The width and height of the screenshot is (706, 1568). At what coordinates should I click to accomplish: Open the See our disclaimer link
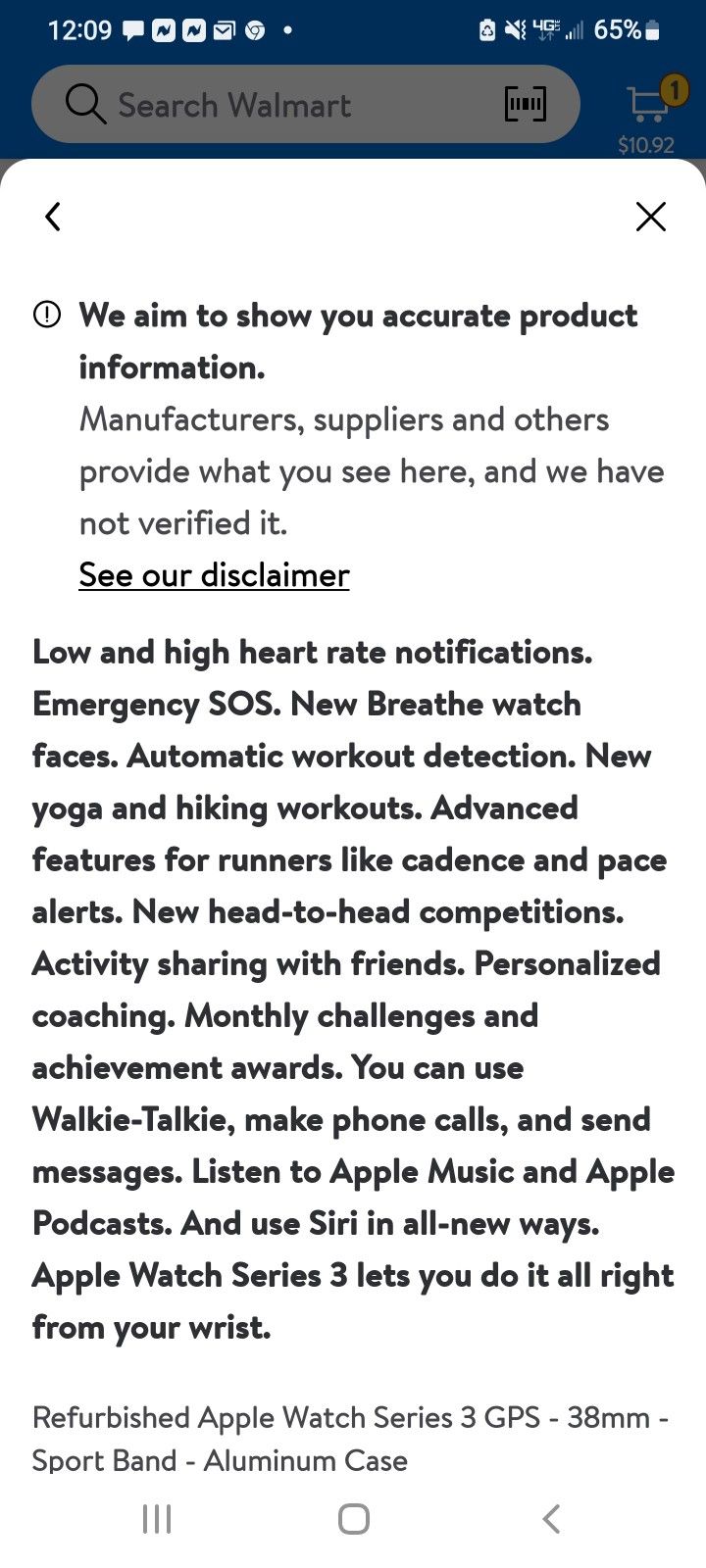pyautogui.click(x=214, y=575)
